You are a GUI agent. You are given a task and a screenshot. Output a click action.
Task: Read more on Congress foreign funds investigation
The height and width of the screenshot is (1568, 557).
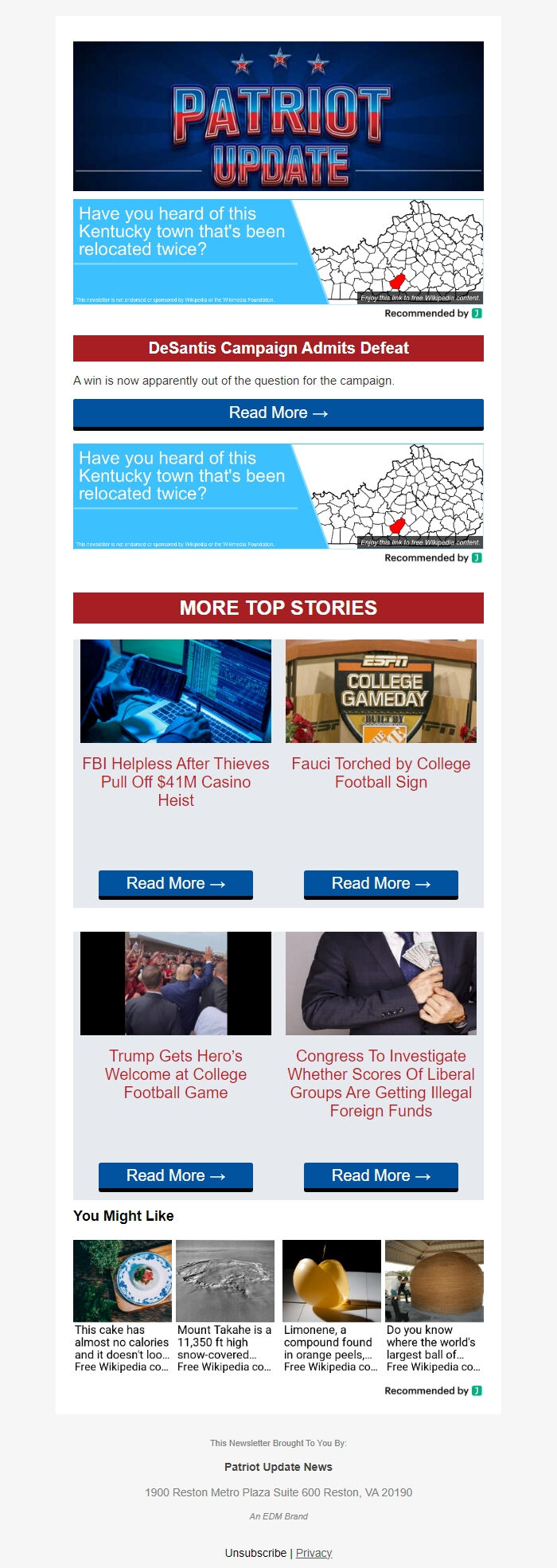(380, 1175)
